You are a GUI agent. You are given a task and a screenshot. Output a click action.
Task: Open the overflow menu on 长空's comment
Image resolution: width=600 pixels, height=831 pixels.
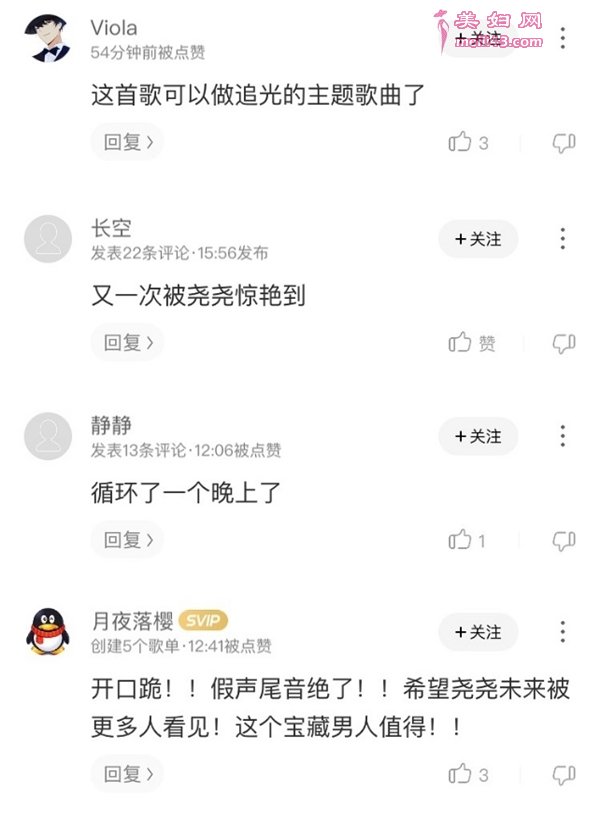tap(563, 239)
